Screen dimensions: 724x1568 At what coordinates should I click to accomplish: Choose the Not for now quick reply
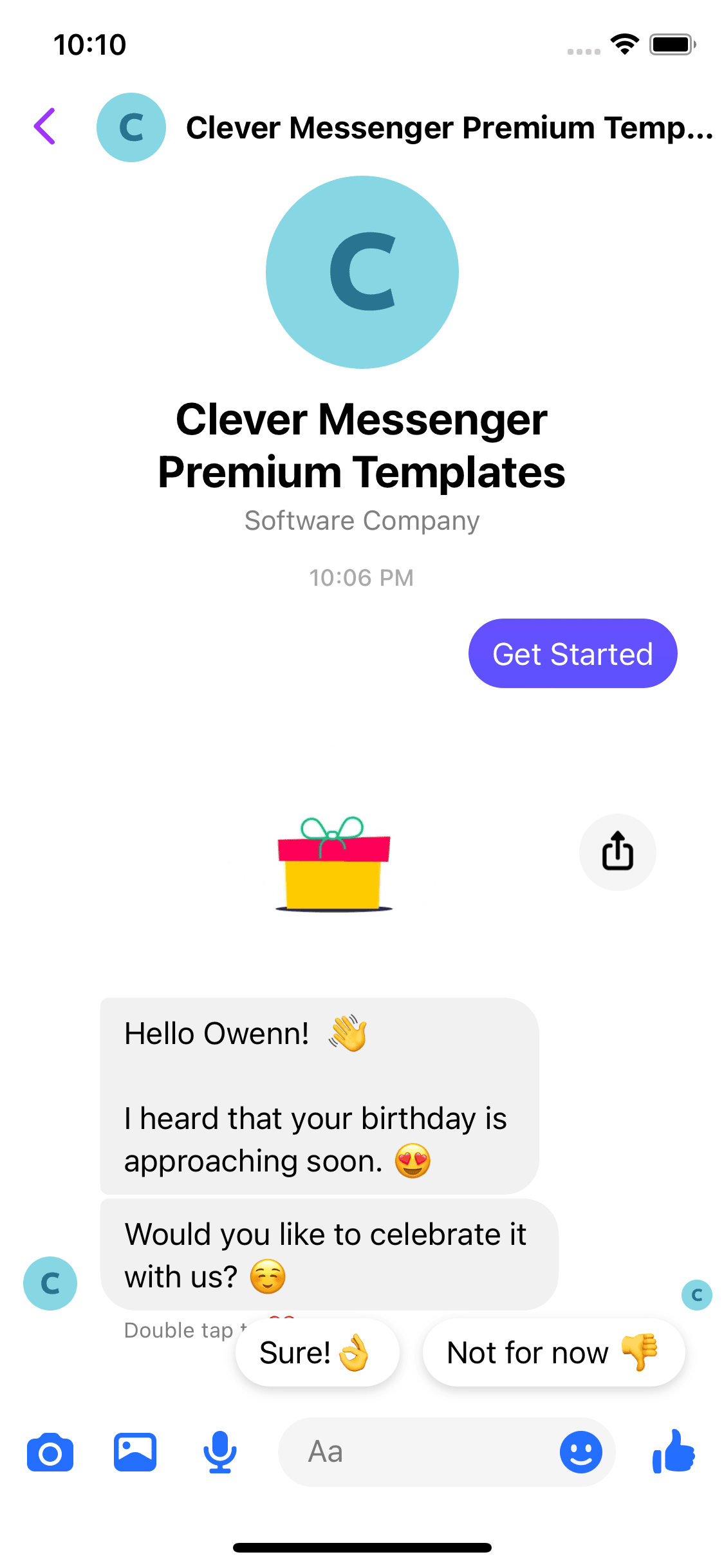(554, 1352)
